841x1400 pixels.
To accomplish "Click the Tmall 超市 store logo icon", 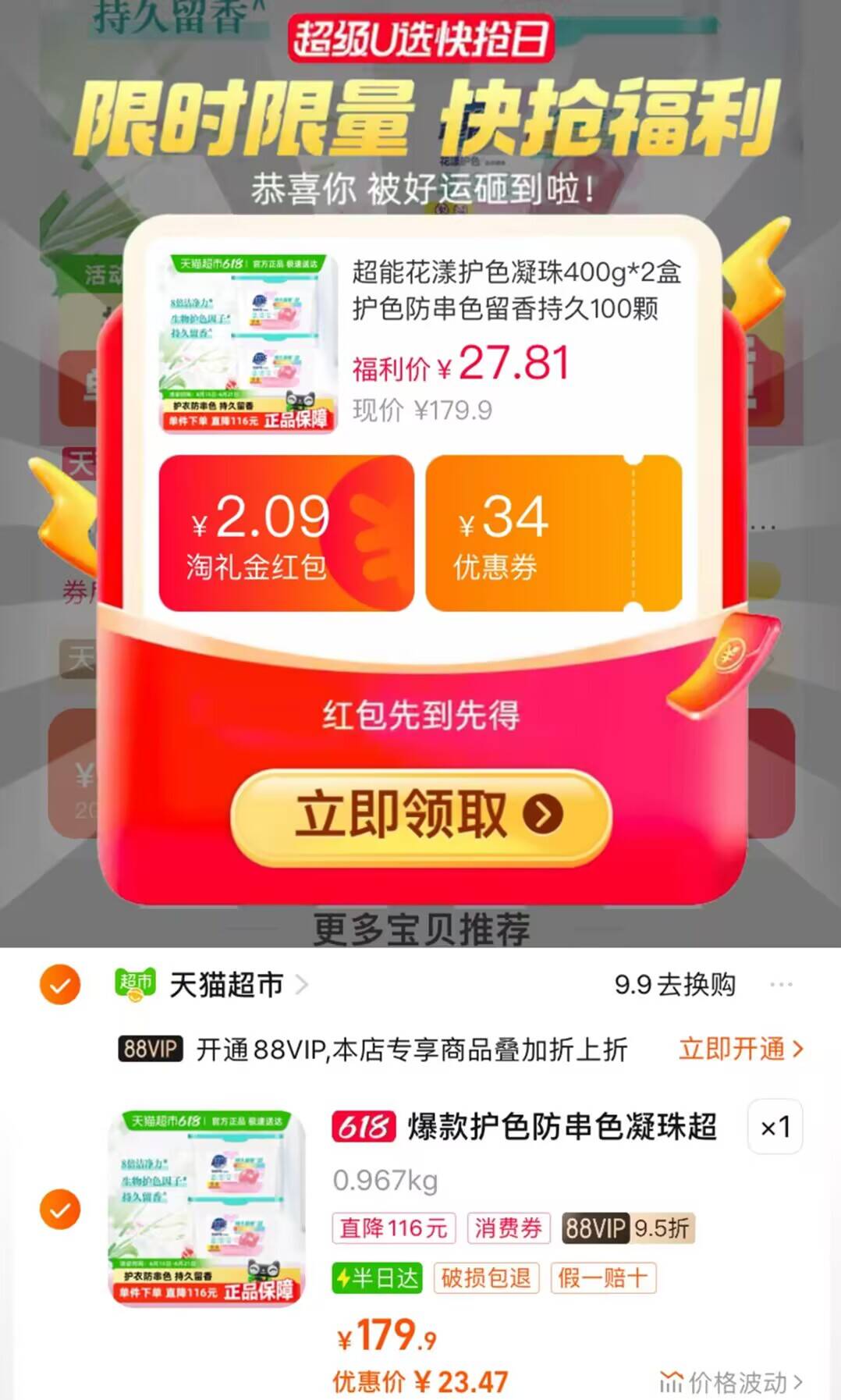I will tap(136, 985).
